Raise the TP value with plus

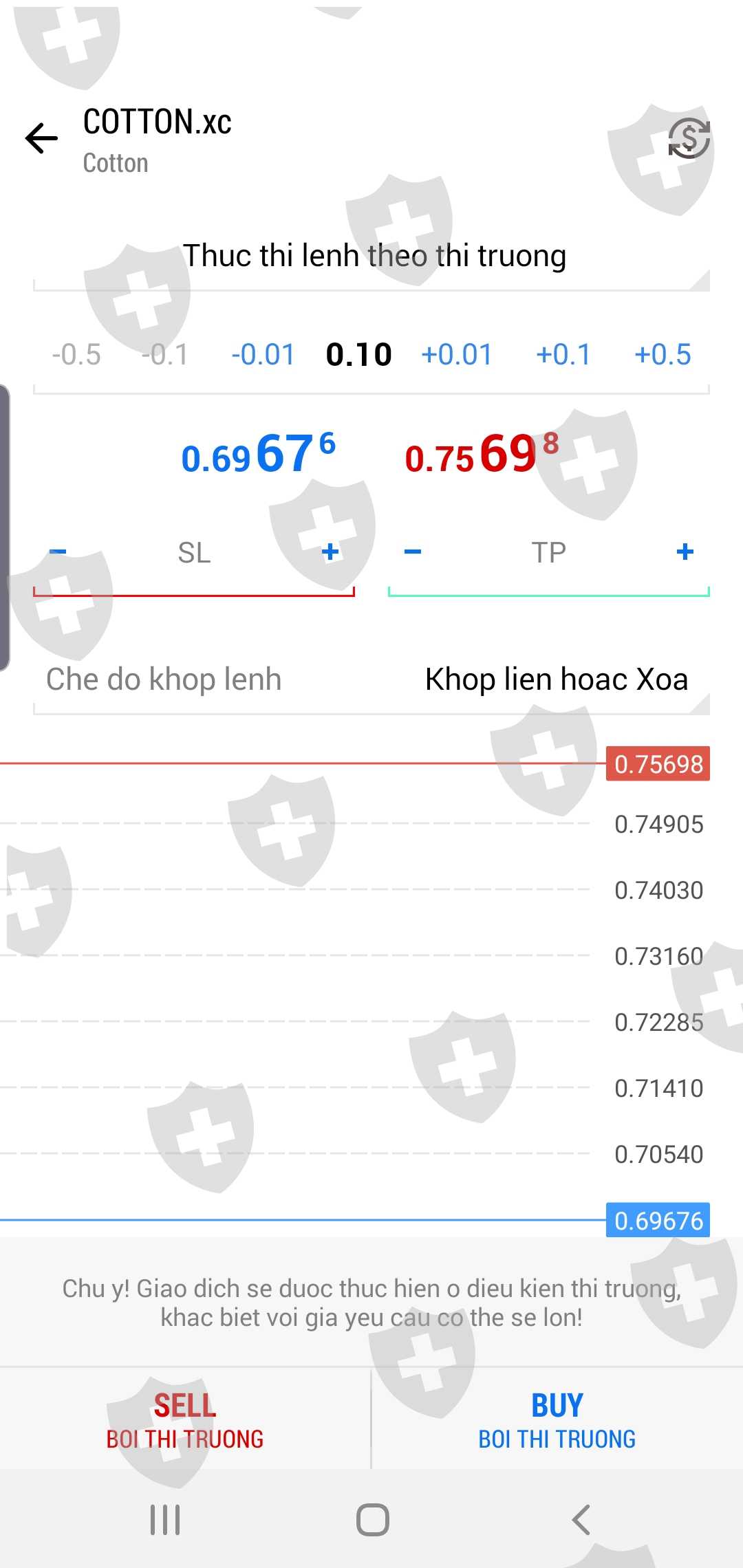click(x=685, y=552)
